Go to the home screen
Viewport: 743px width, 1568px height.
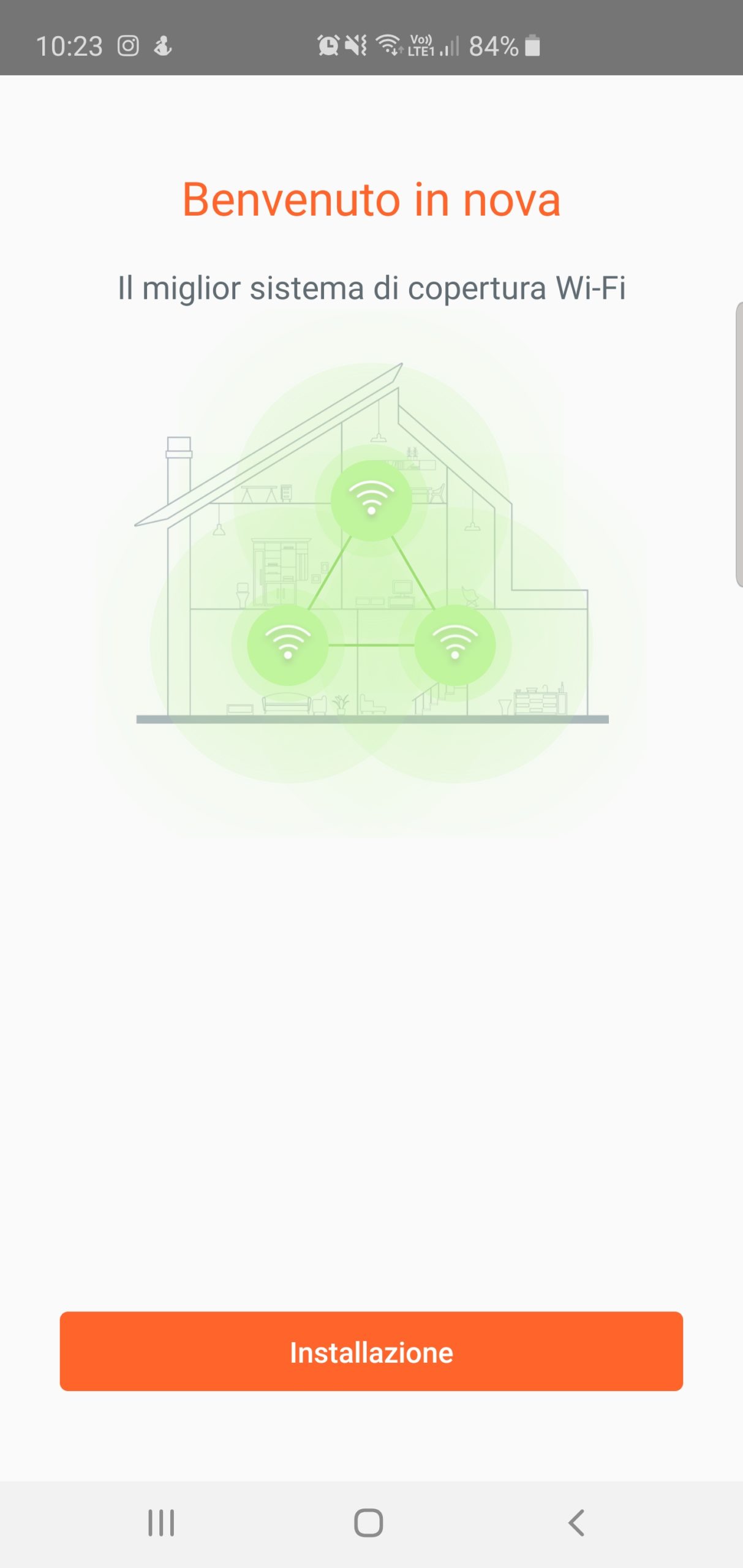tap(369, 1523)
